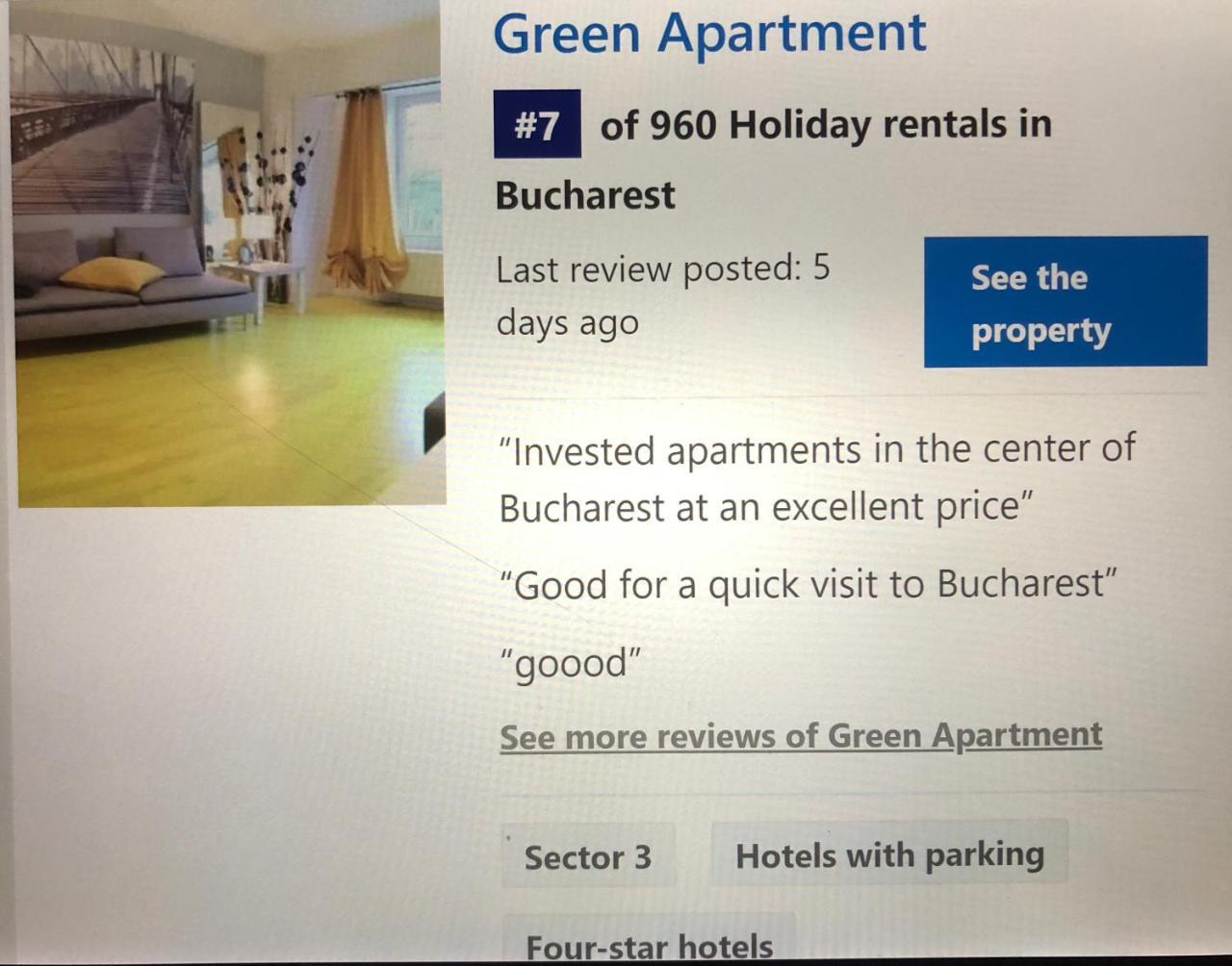Image resolution: width=1232 pixels, height=966 pixels.
Task: Tap the See the property button
Action: pyautogui.click(x=1065, y=302)
